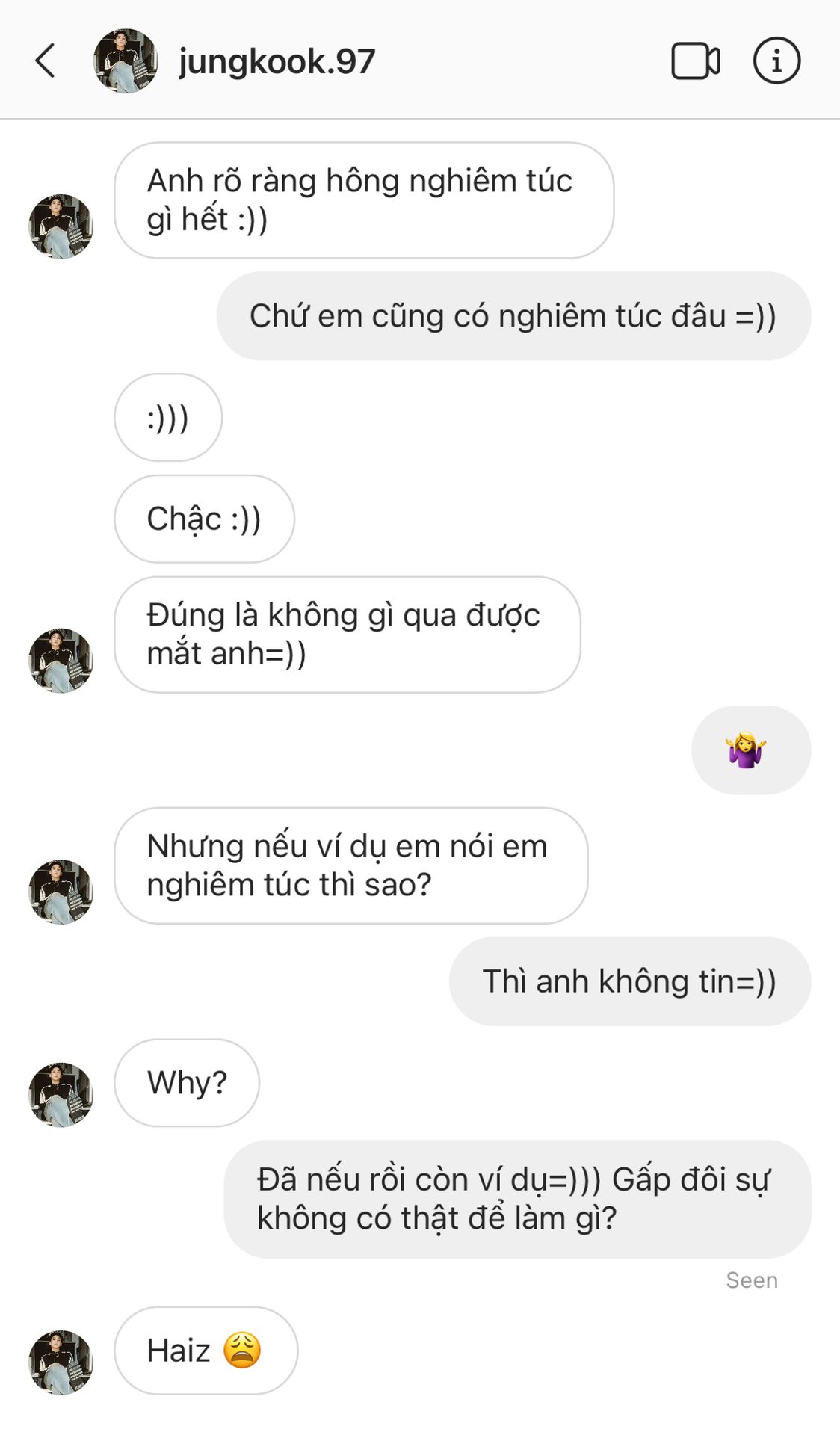Image resolution: width=840 pixels, height=1435 pixels.
Task: Open conversation details info icon
Action: click(x=776, y=61)
